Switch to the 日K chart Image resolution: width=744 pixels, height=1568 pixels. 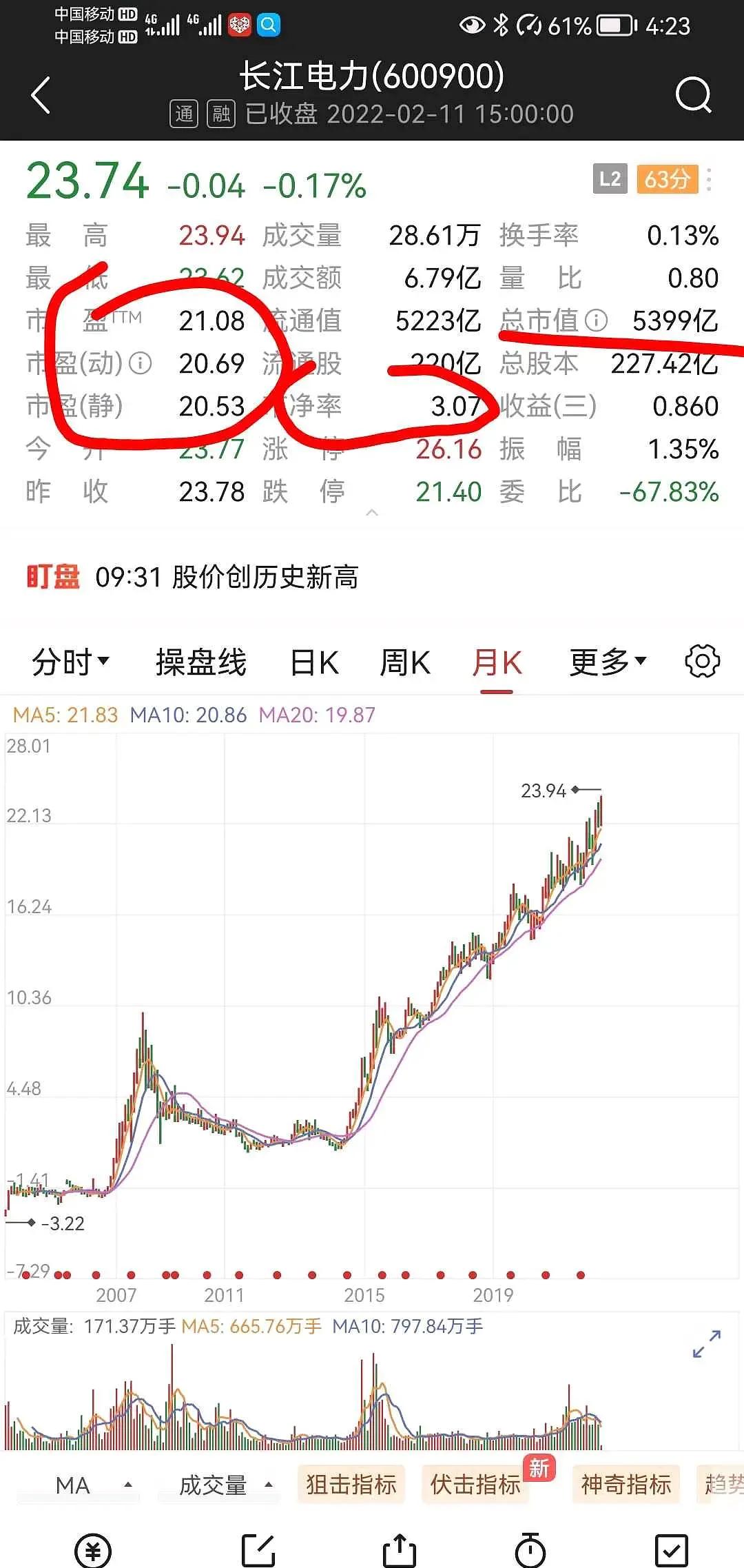point(314,662)
